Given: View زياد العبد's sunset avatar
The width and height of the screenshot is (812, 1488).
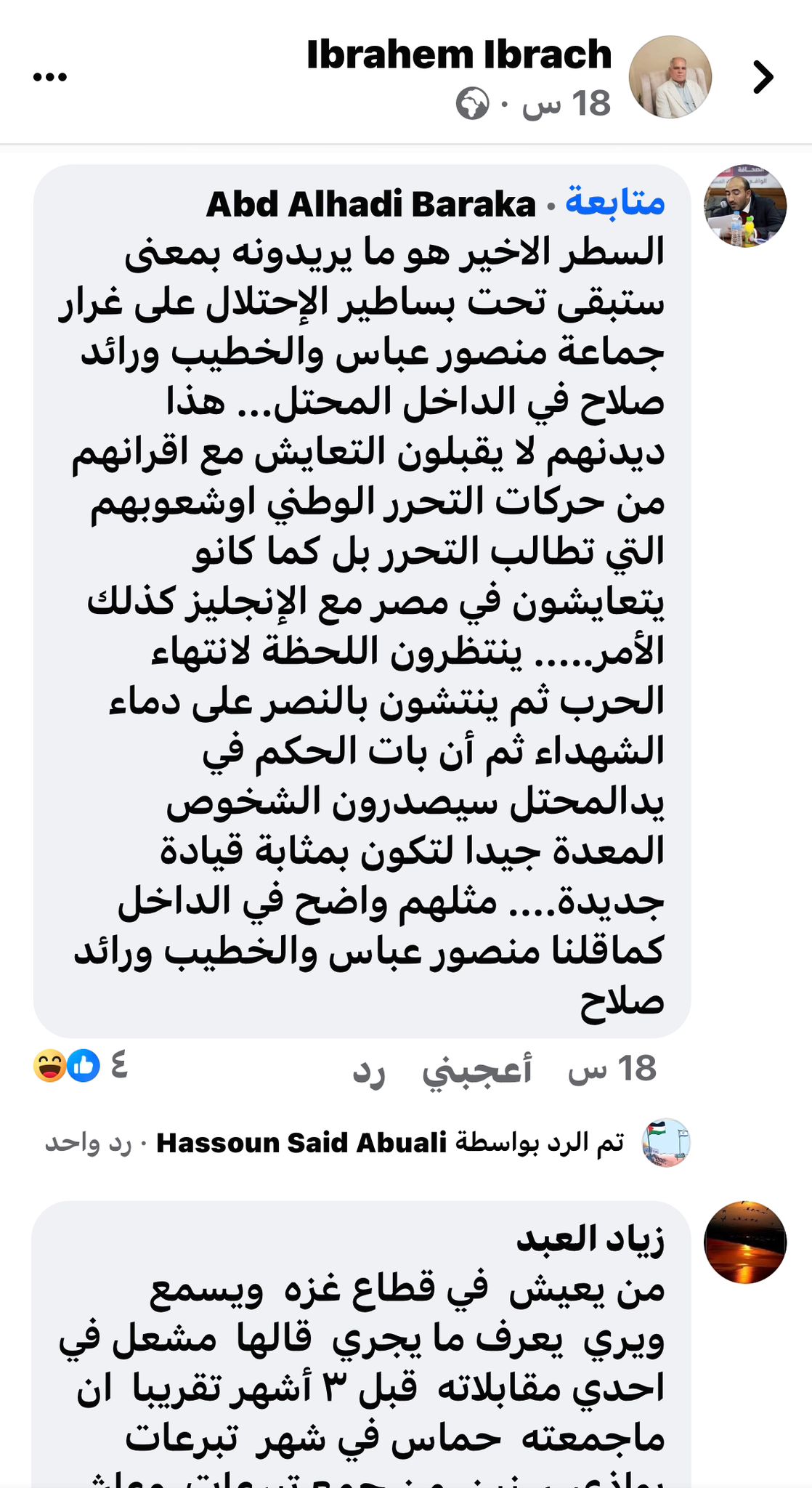Looking at the screenshot, I should point(744,1242).
